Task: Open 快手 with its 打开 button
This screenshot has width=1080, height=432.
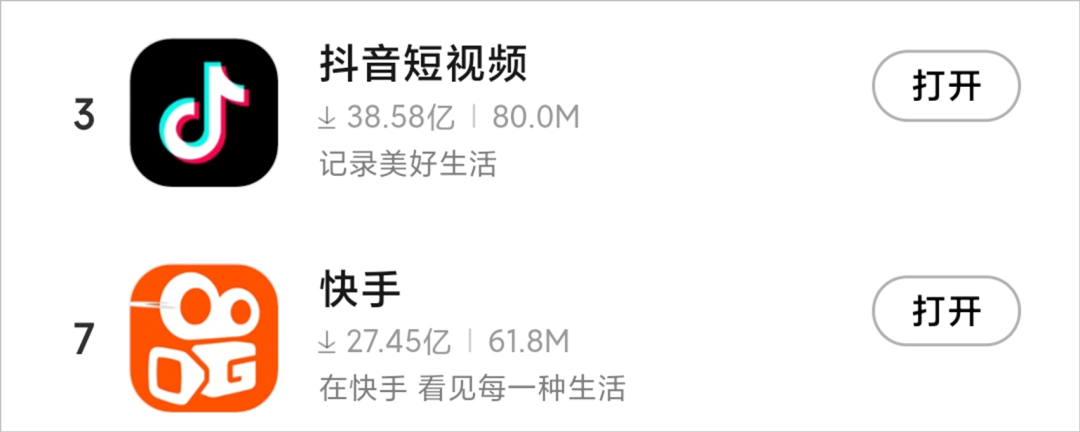Action: click(x=946, y=311)
